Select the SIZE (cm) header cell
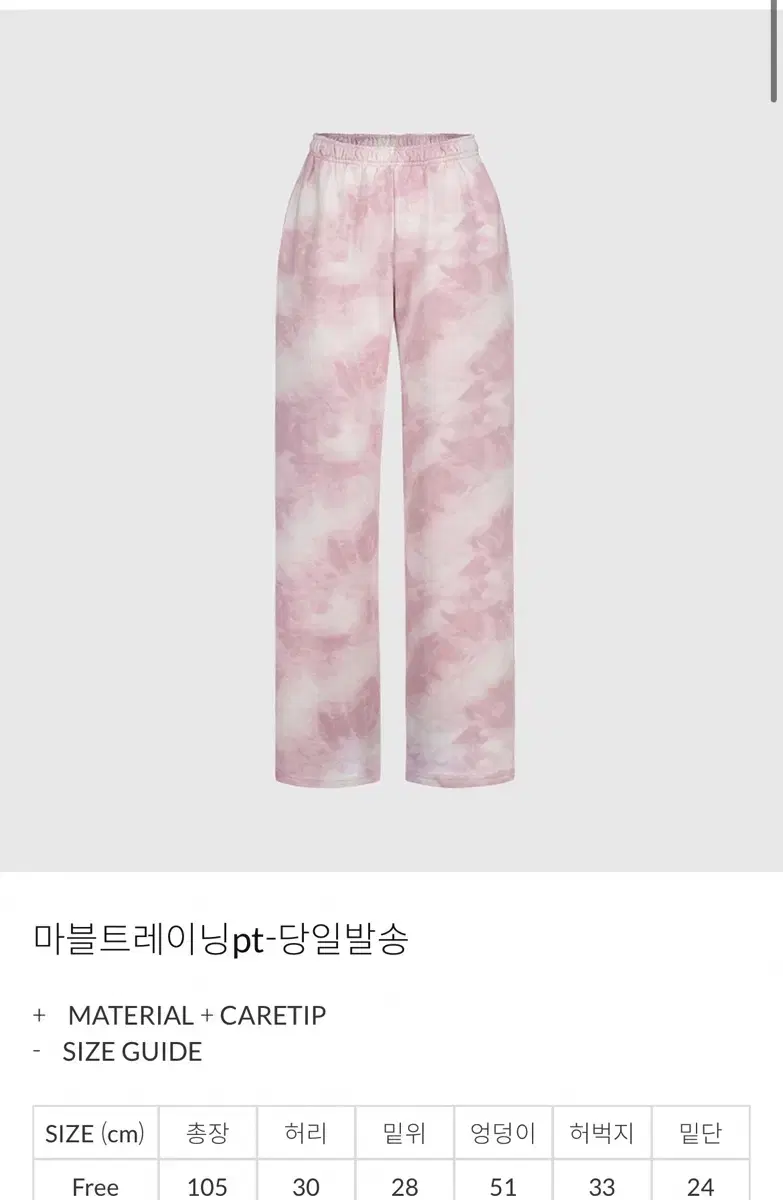Image resolution: width=783 pixels, height=1200 pixels. (x=94, y=1133)
